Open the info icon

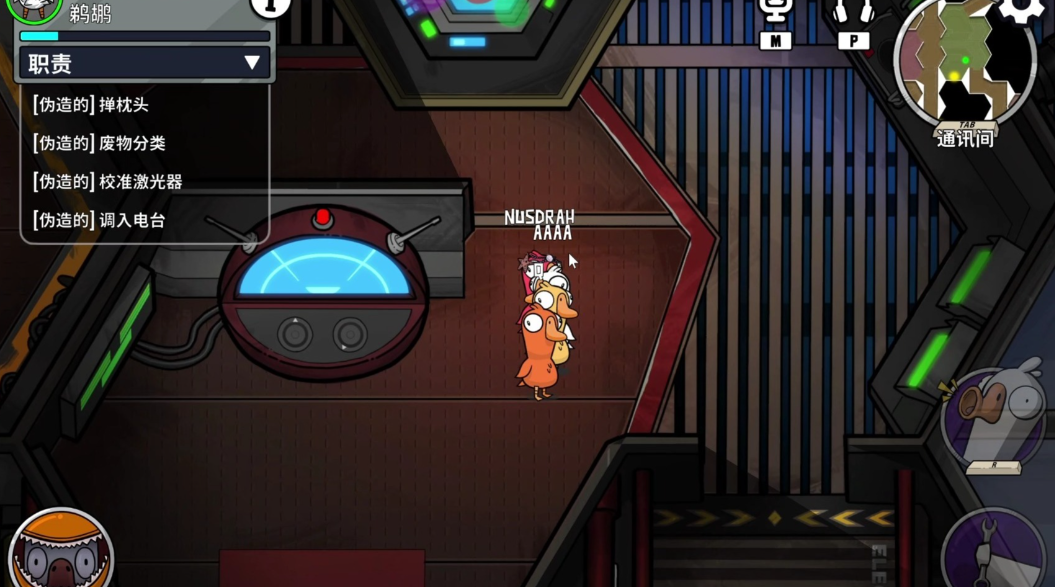click(x=269, y=7)
